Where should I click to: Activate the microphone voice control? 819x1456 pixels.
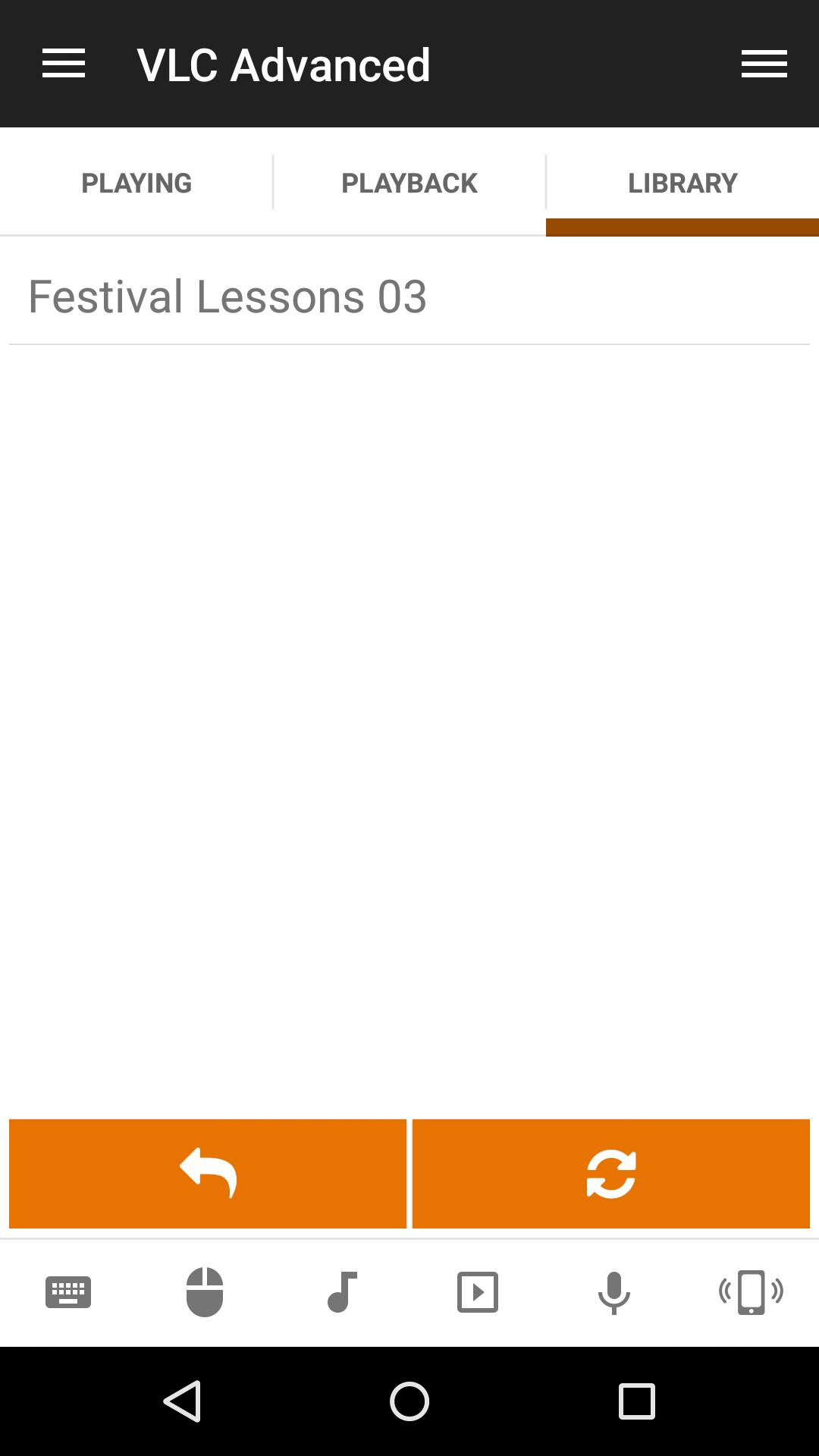pos(614,1292)
